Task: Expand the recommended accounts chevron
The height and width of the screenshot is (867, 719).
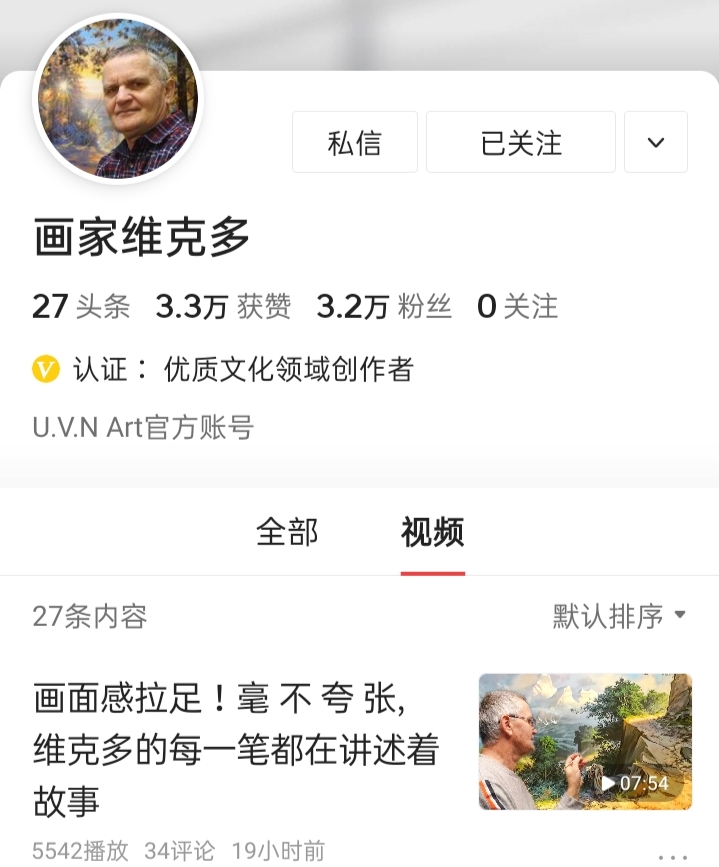Action: pyautogui.click(x=655, y=143)
